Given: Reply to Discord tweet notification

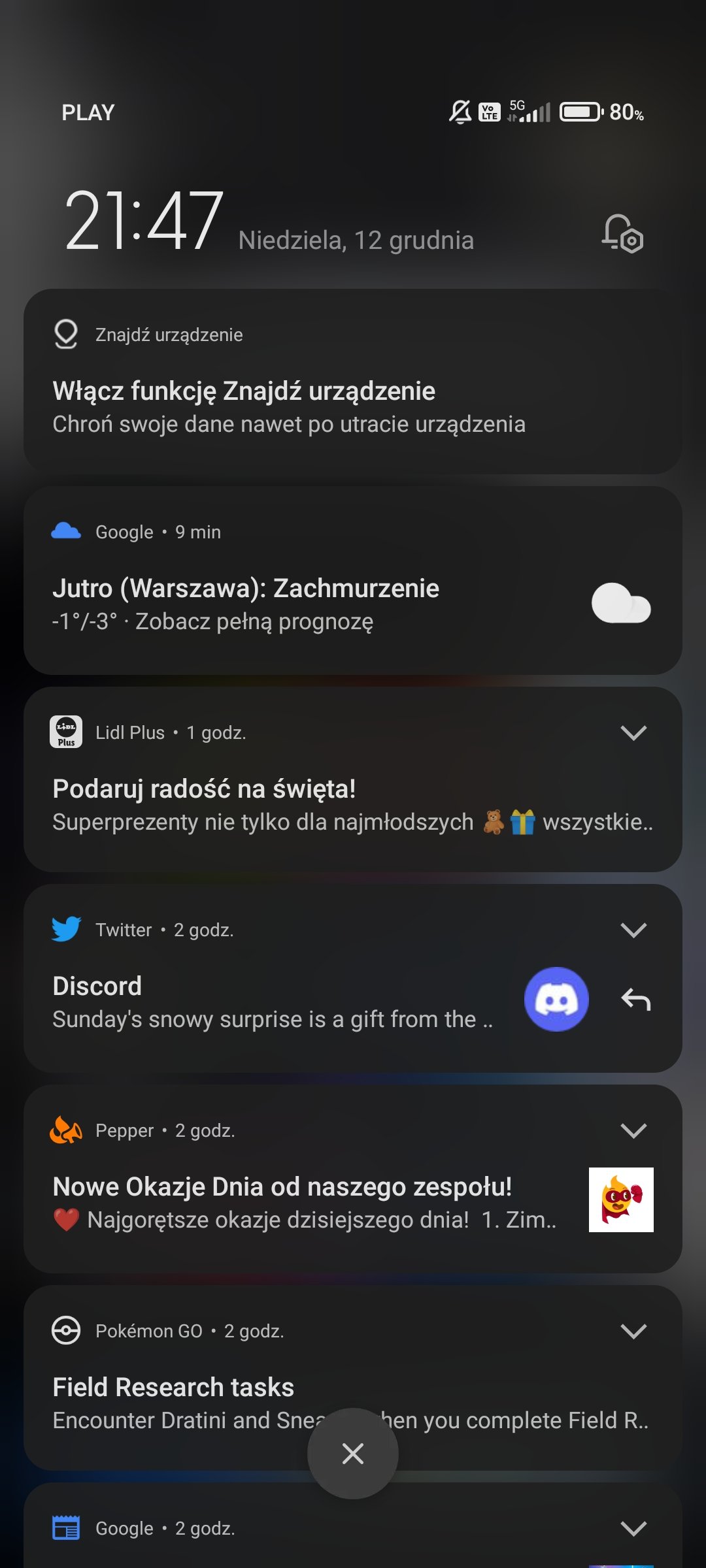Looking at the screenshot, I should click(x=635, y=1000).
